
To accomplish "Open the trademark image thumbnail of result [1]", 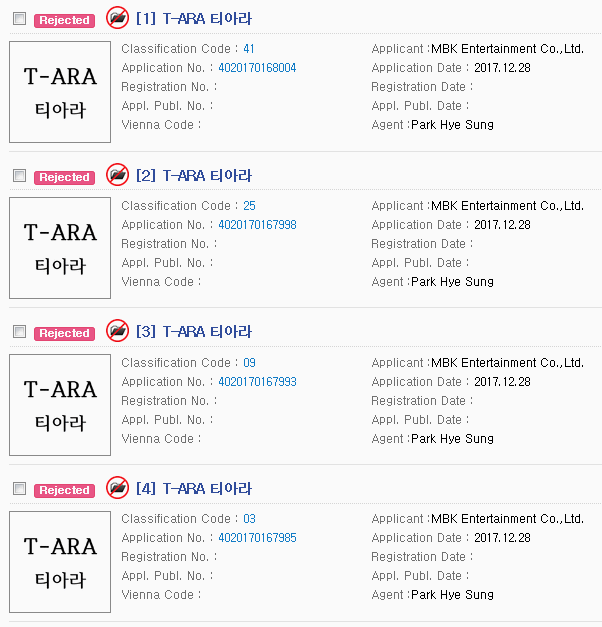I will coord(60,92).
